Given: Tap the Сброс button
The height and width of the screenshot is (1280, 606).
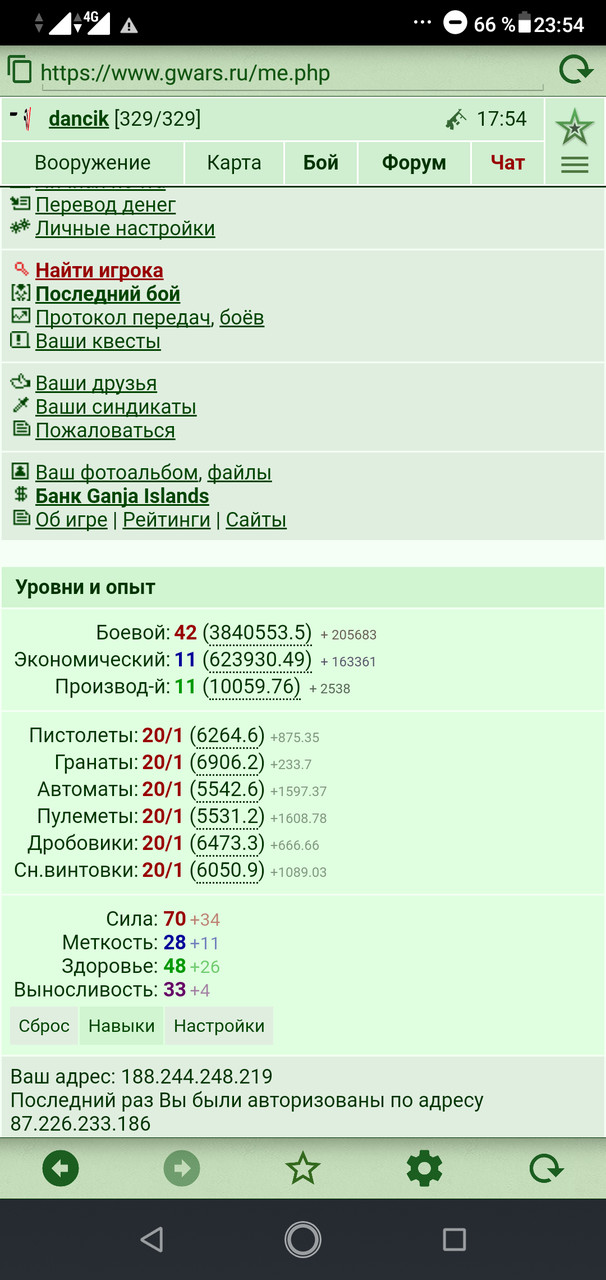Looking at the screenshot, I should click(x=44, y=1026).
